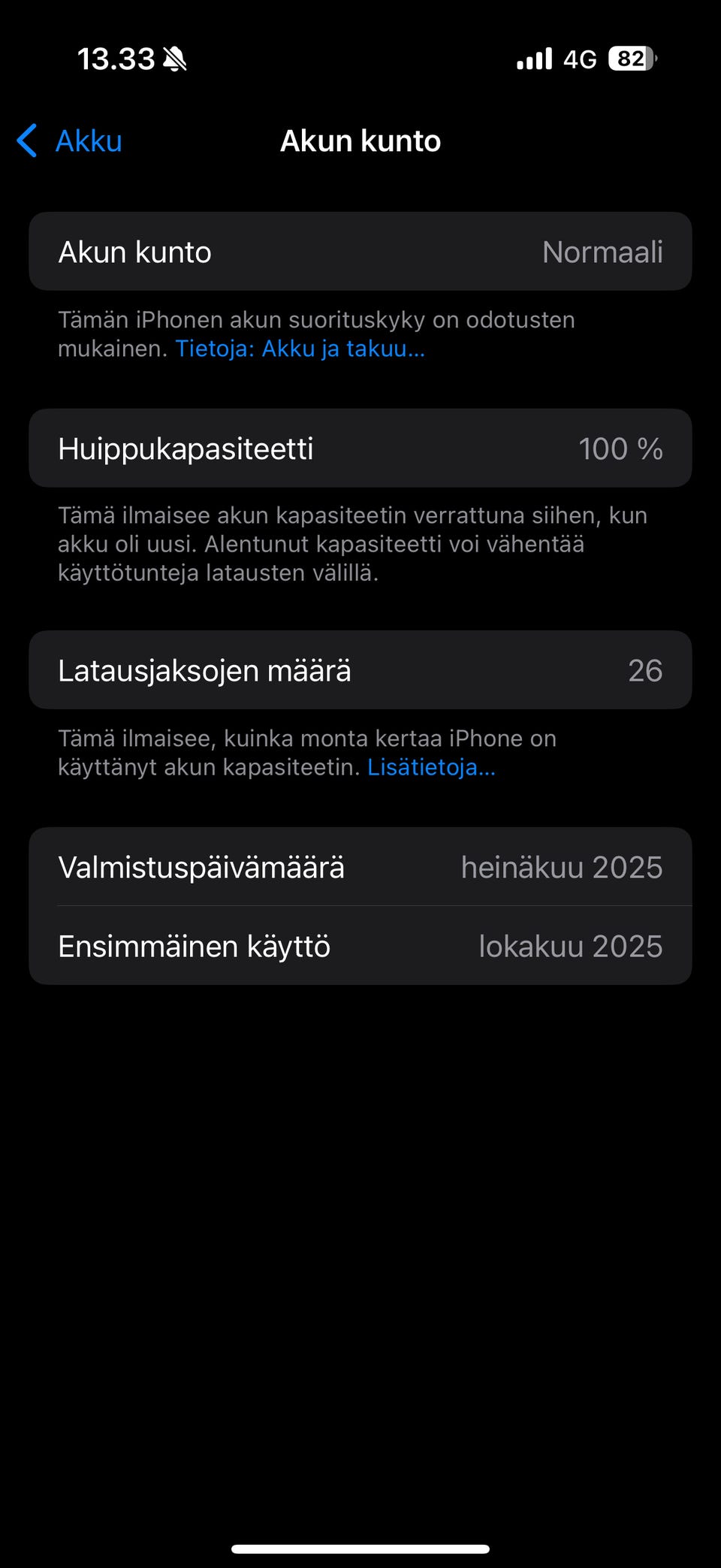This screenshot has width=721, height=1568.
Task: Toggle the Normaali battery health status
Action: 602,251
